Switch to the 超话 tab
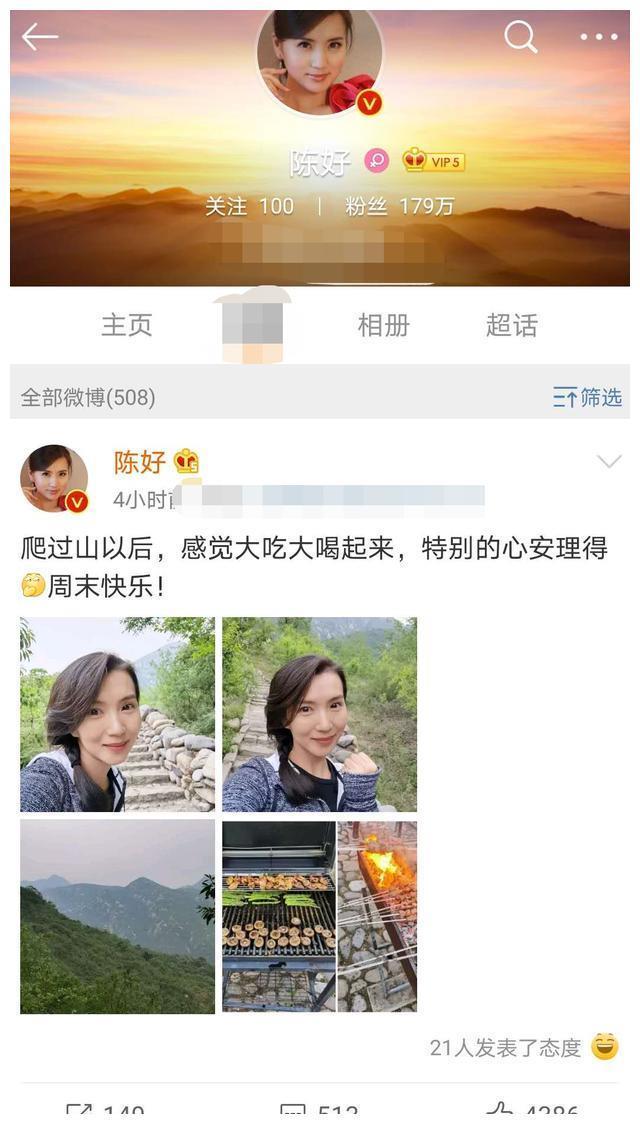 (x=511, y=325)
